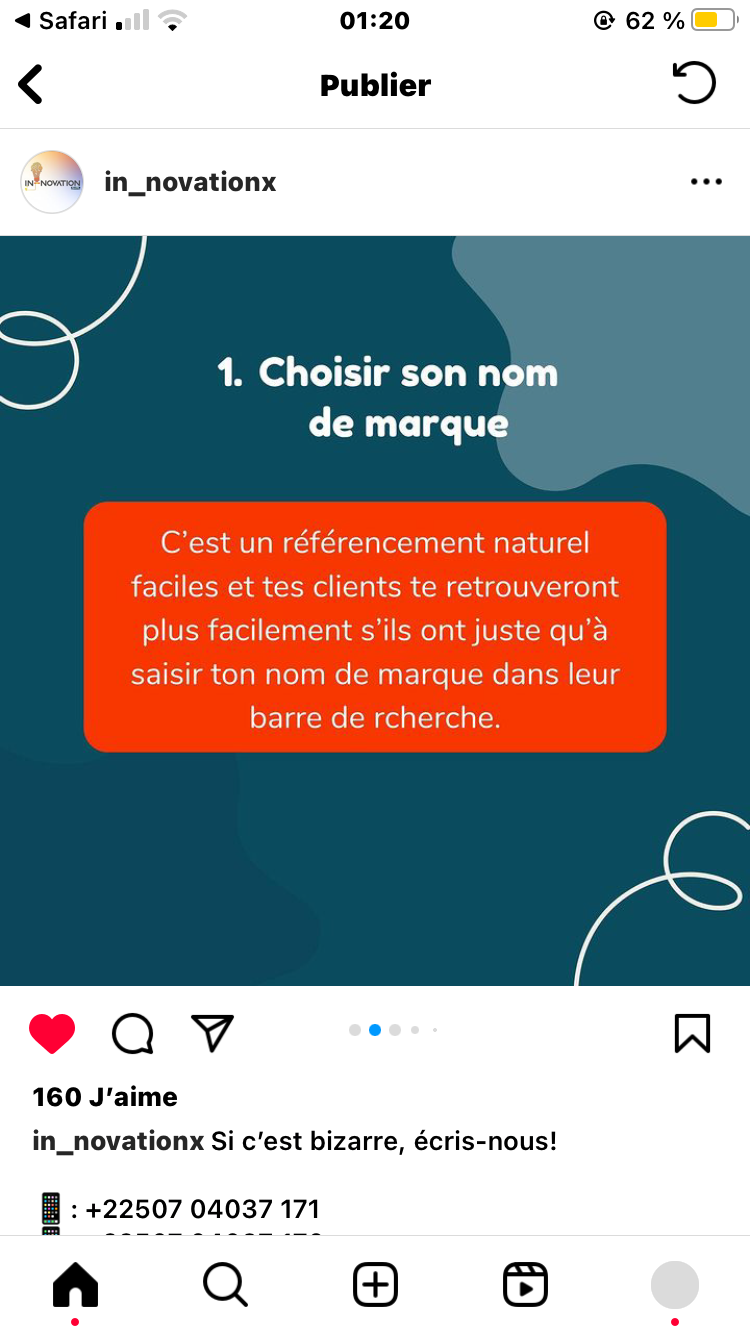The height and width of the screenshot is (1334, 750).
Task: Switch to the Reels tab
Action: point(525,1285)
